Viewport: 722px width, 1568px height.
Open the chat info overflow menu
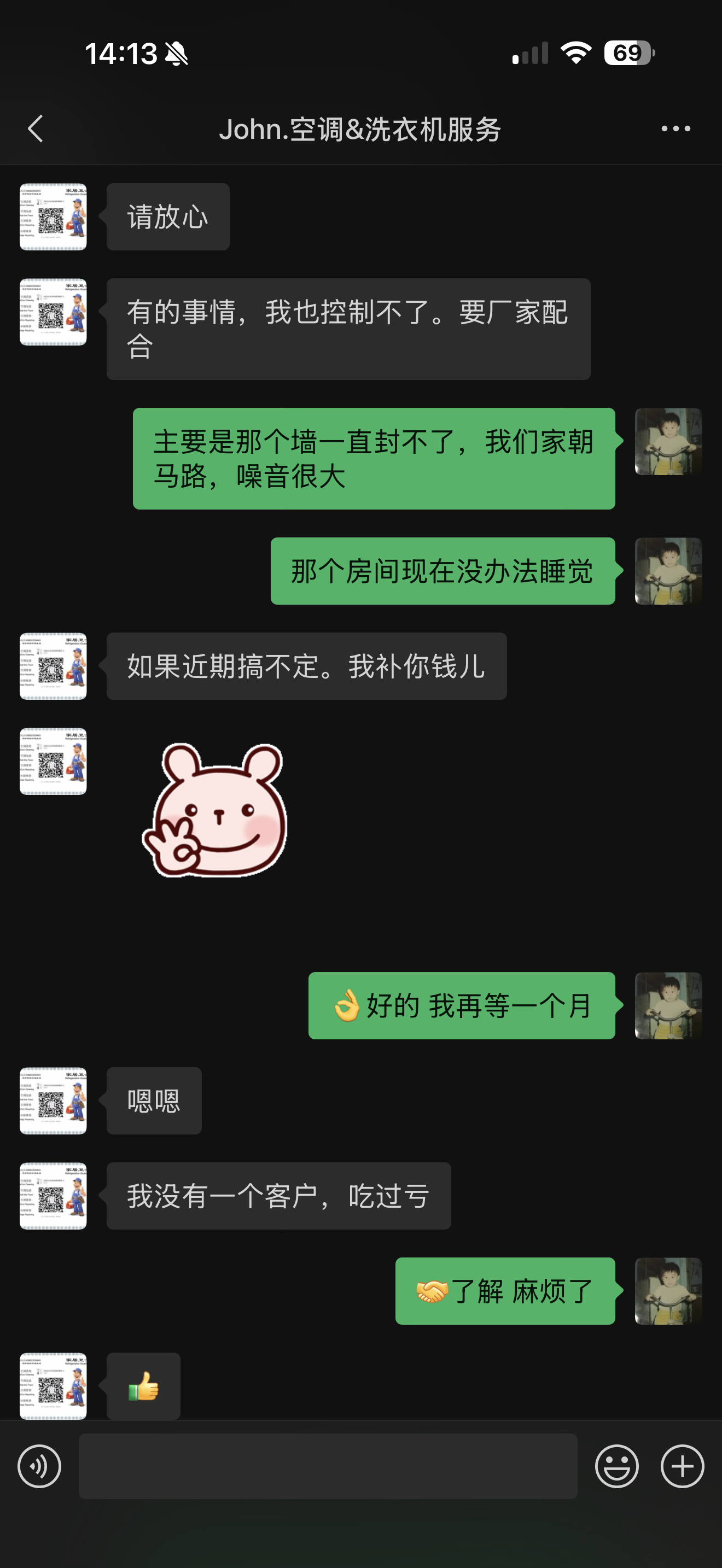coord(676,128)
